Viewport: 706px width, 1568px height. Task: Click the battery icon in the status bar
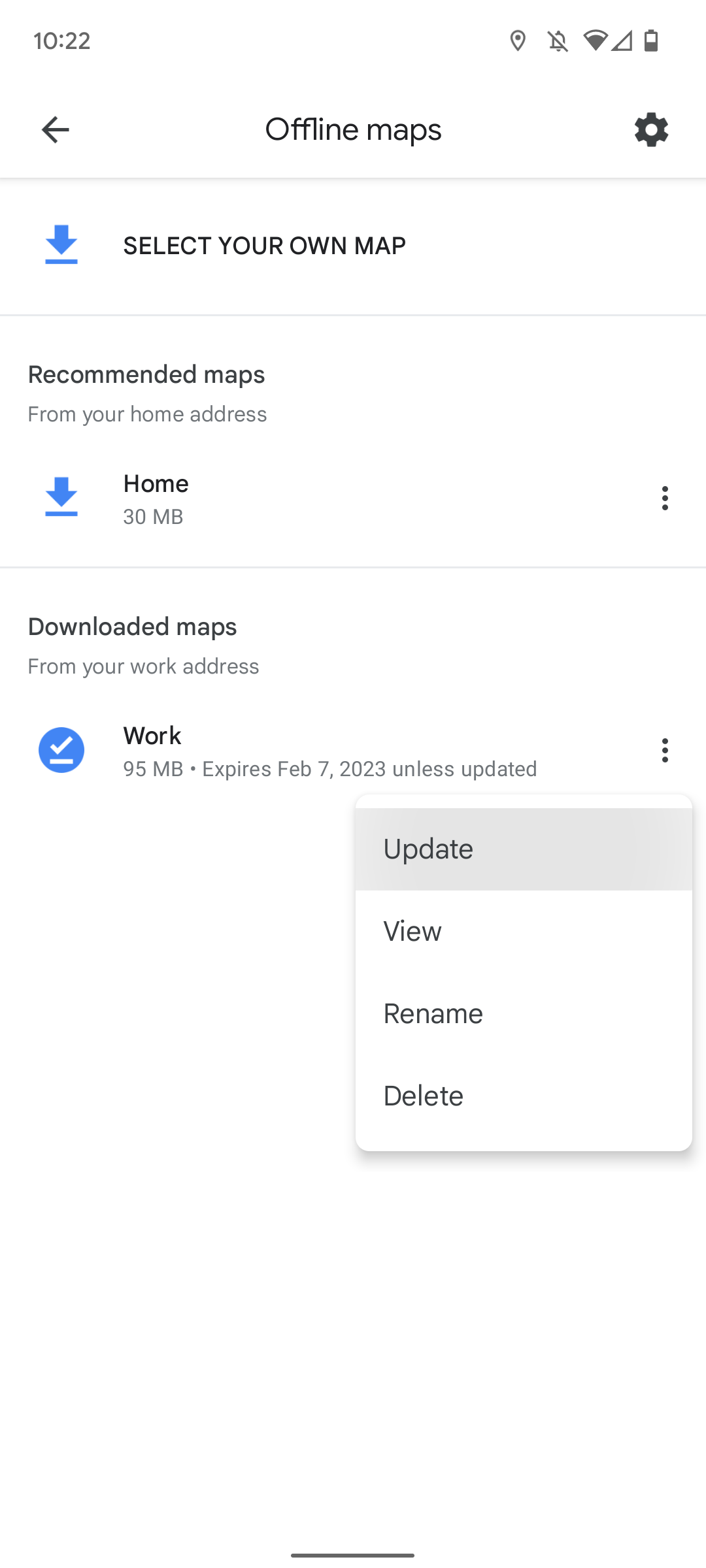[x=649, y=41]
